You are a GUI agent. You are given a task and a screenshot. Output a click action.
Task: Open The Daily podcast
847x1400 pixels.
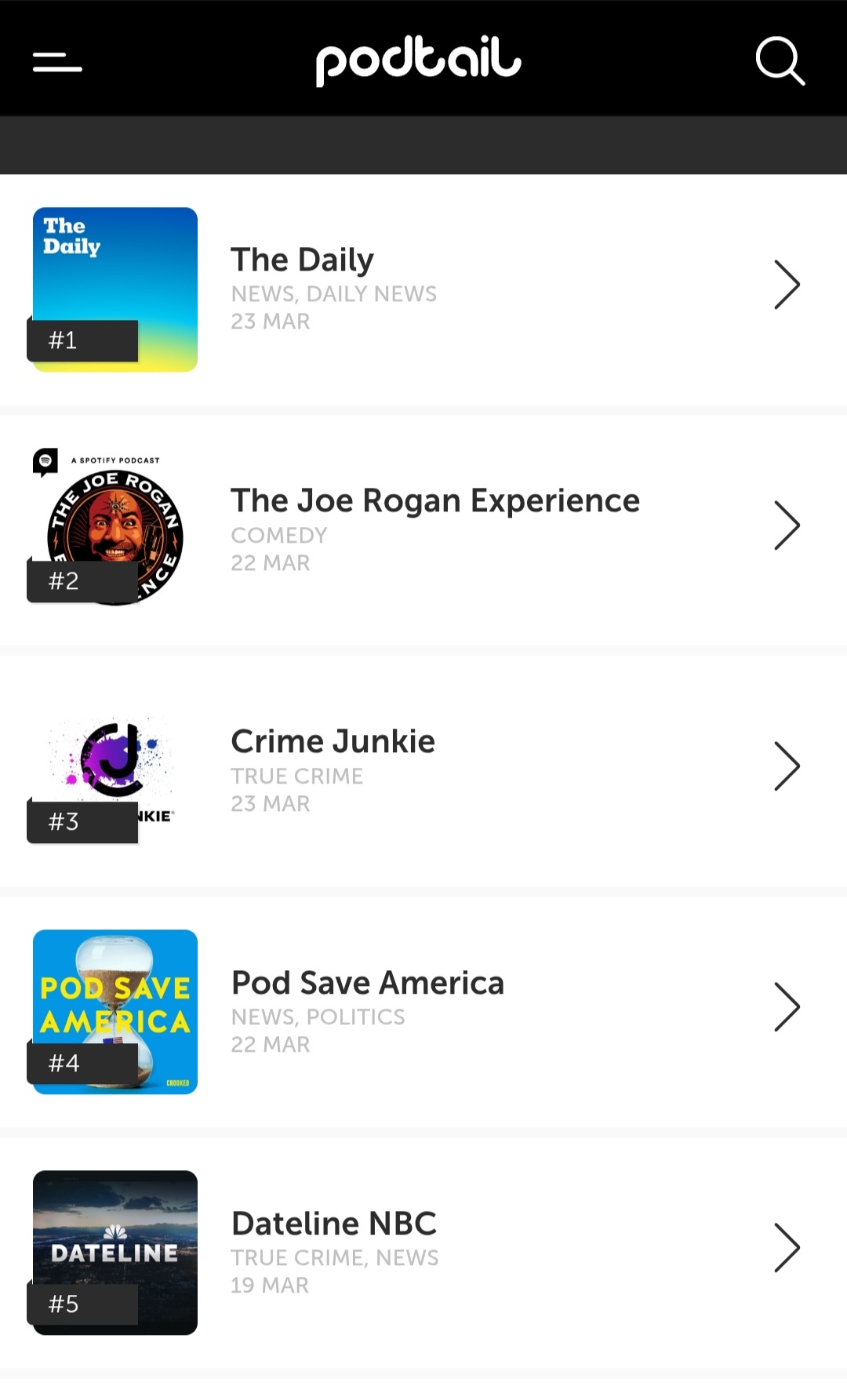(423, 288)
